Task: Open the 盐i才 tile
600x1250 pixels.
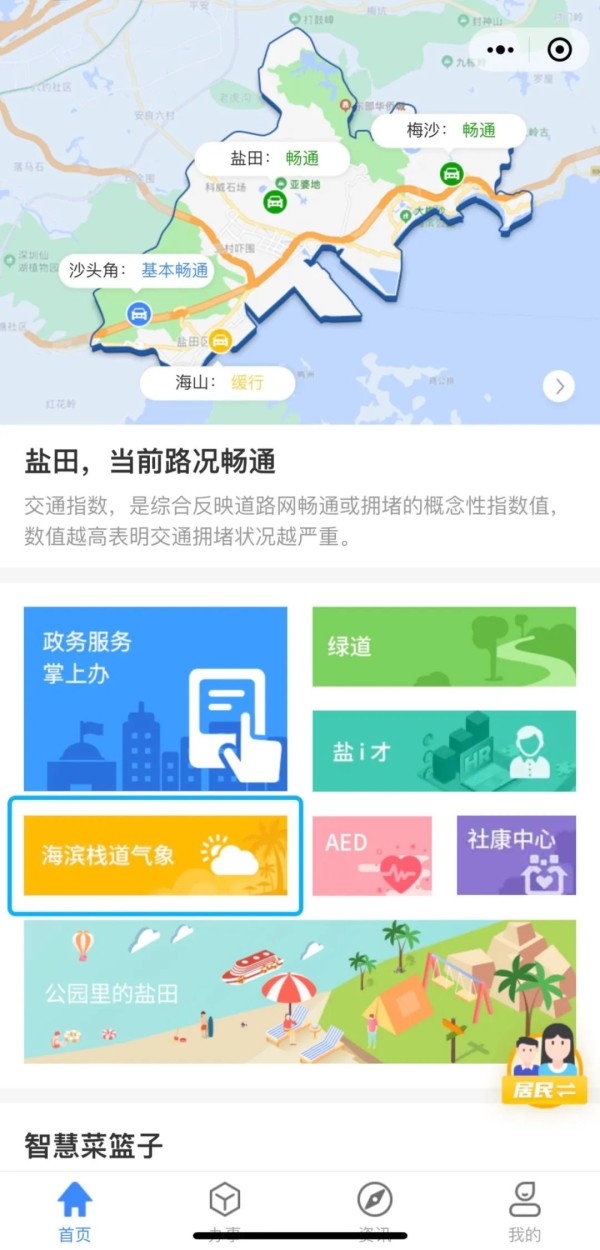Action: (x=444, y=751)
